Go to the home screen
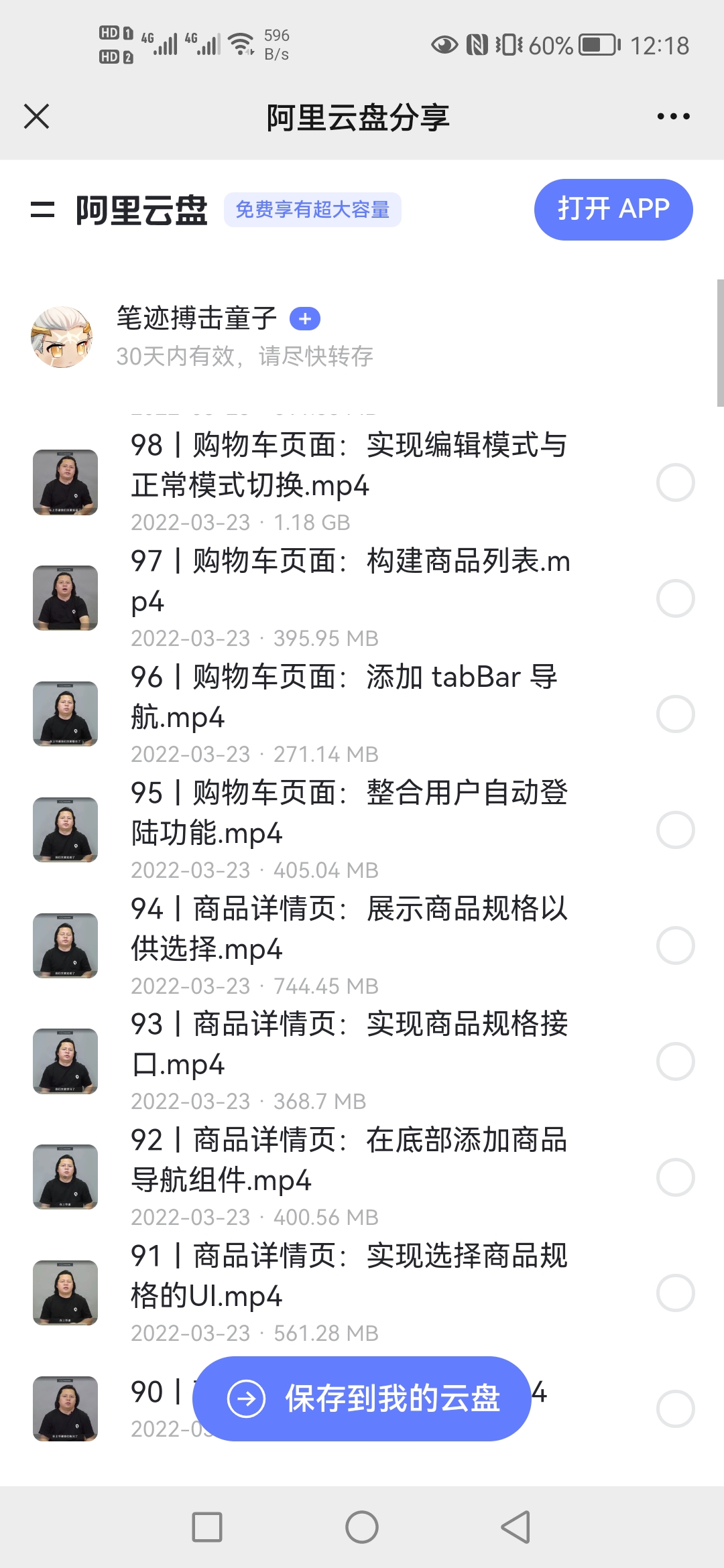The image size is (724, 1568). click(x=362, y=1527)
